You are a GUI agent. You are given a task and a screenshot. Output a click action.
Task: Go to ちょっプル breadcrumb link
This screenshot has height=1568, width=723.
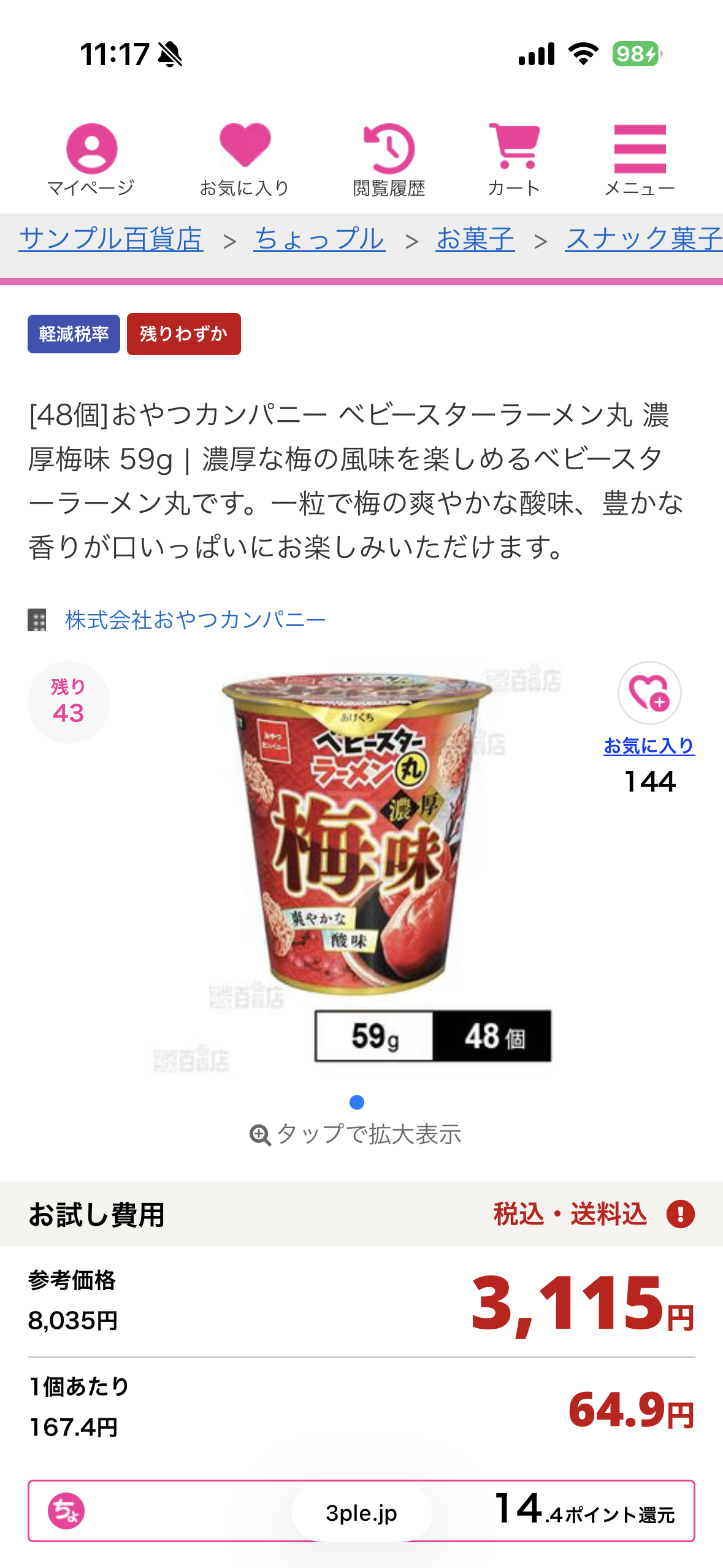pyautogui.click(x=319, y=239)
